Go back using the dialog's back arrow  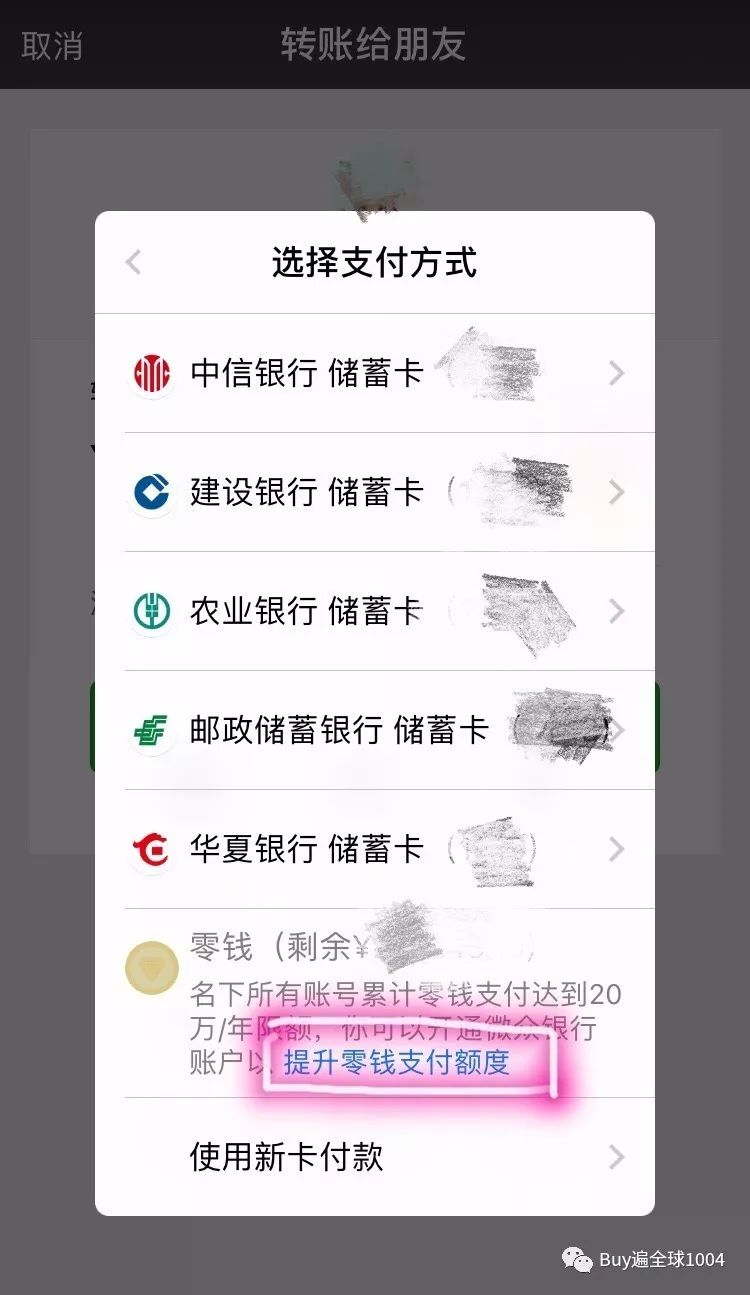pyautogui.click(x=134, y=263)
